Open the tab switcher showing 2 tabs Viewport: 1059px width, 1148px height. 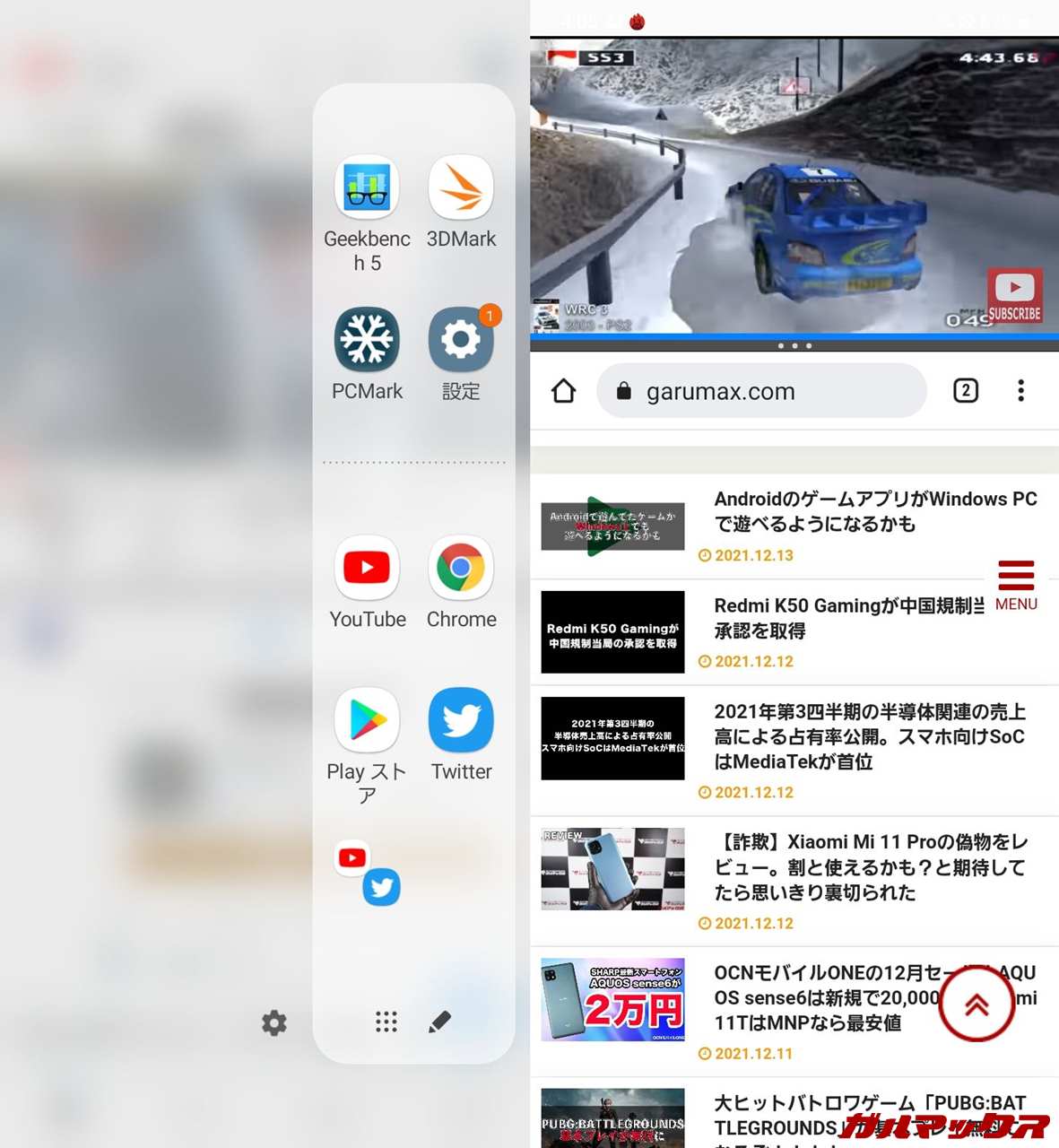[966, 390]
